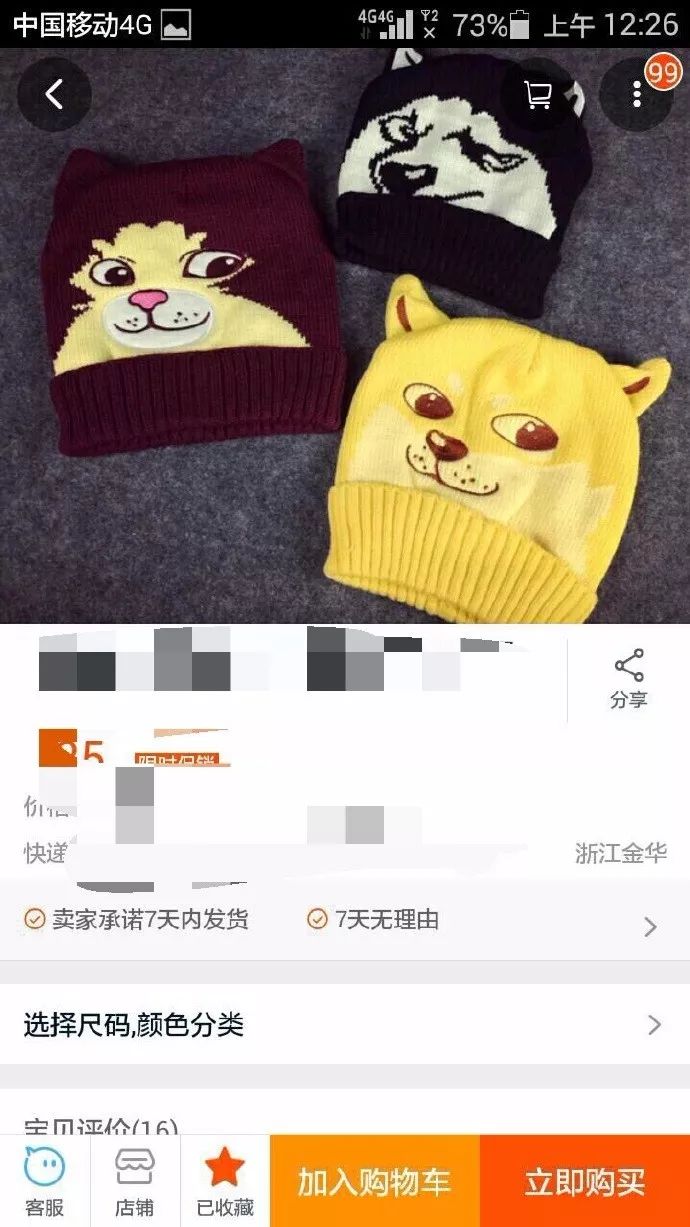Open the three-dot overflow menu
The width and height of the screenshot is (690, 1227).
637,94
